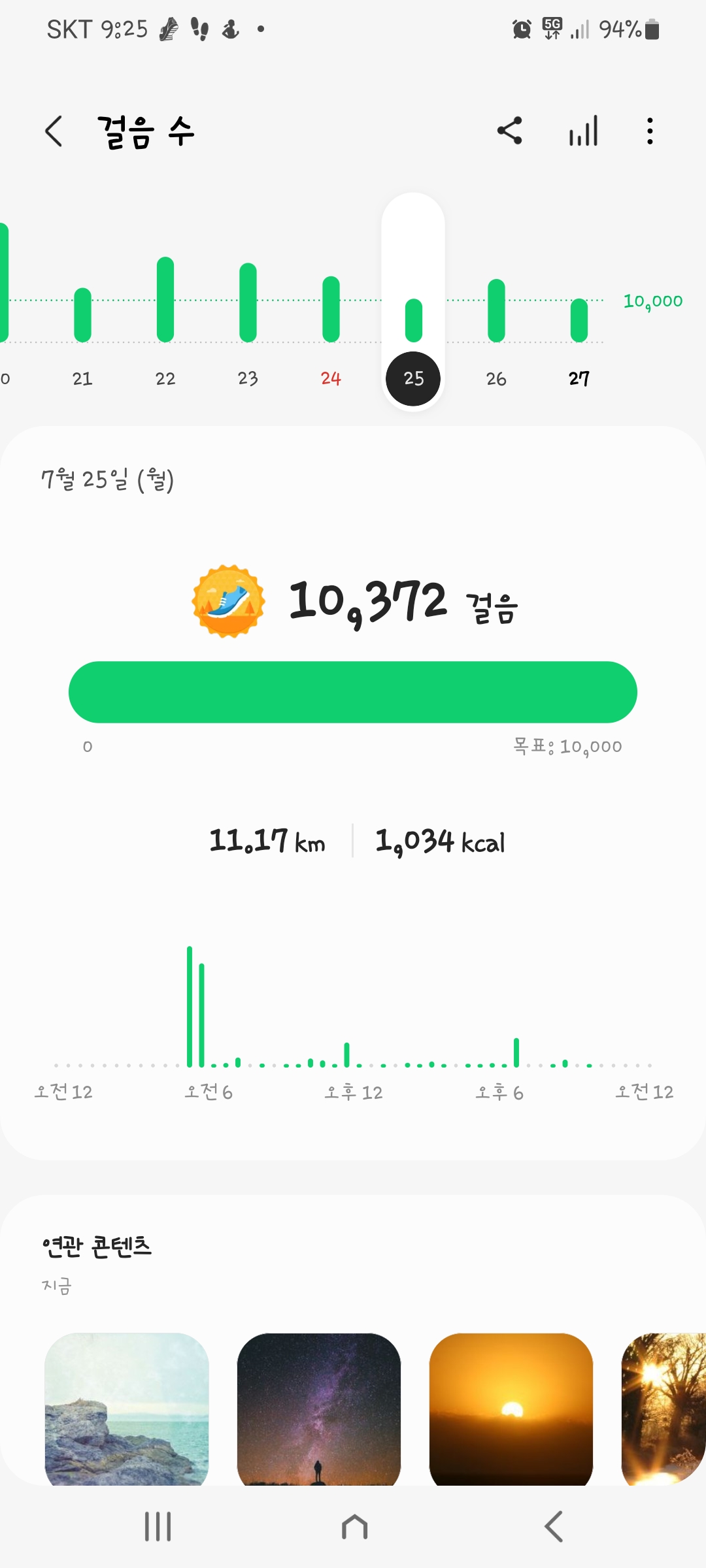Open the more options menu
This screenshot has height=1568, width=706.
(x=649, y=131)
